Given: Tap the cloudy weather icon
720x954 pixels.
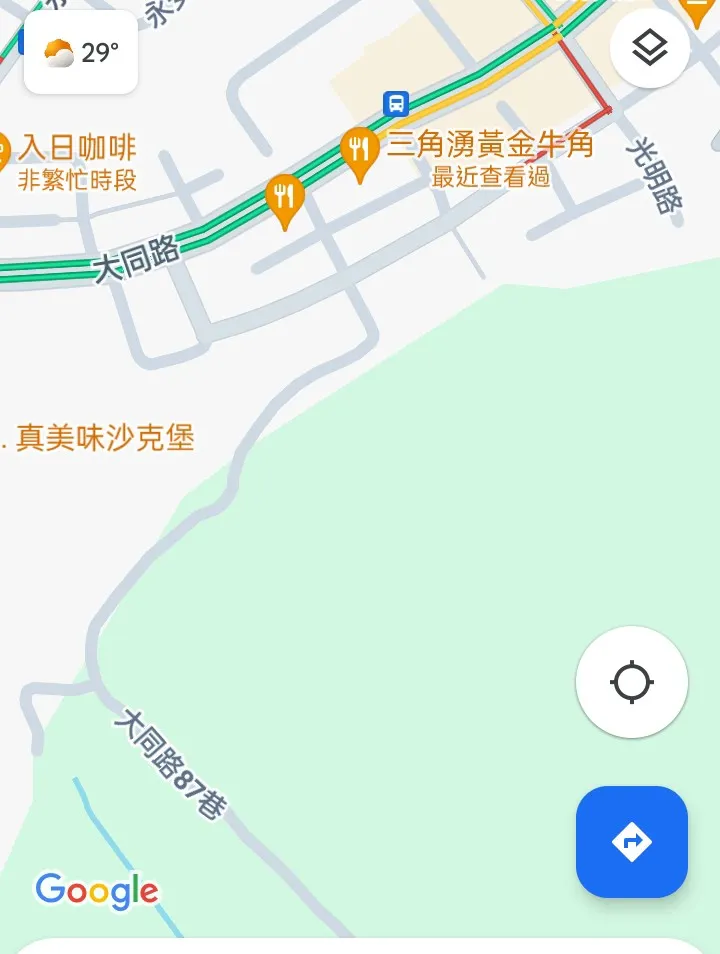Looking at the screenshot, I should pos(58,52).
